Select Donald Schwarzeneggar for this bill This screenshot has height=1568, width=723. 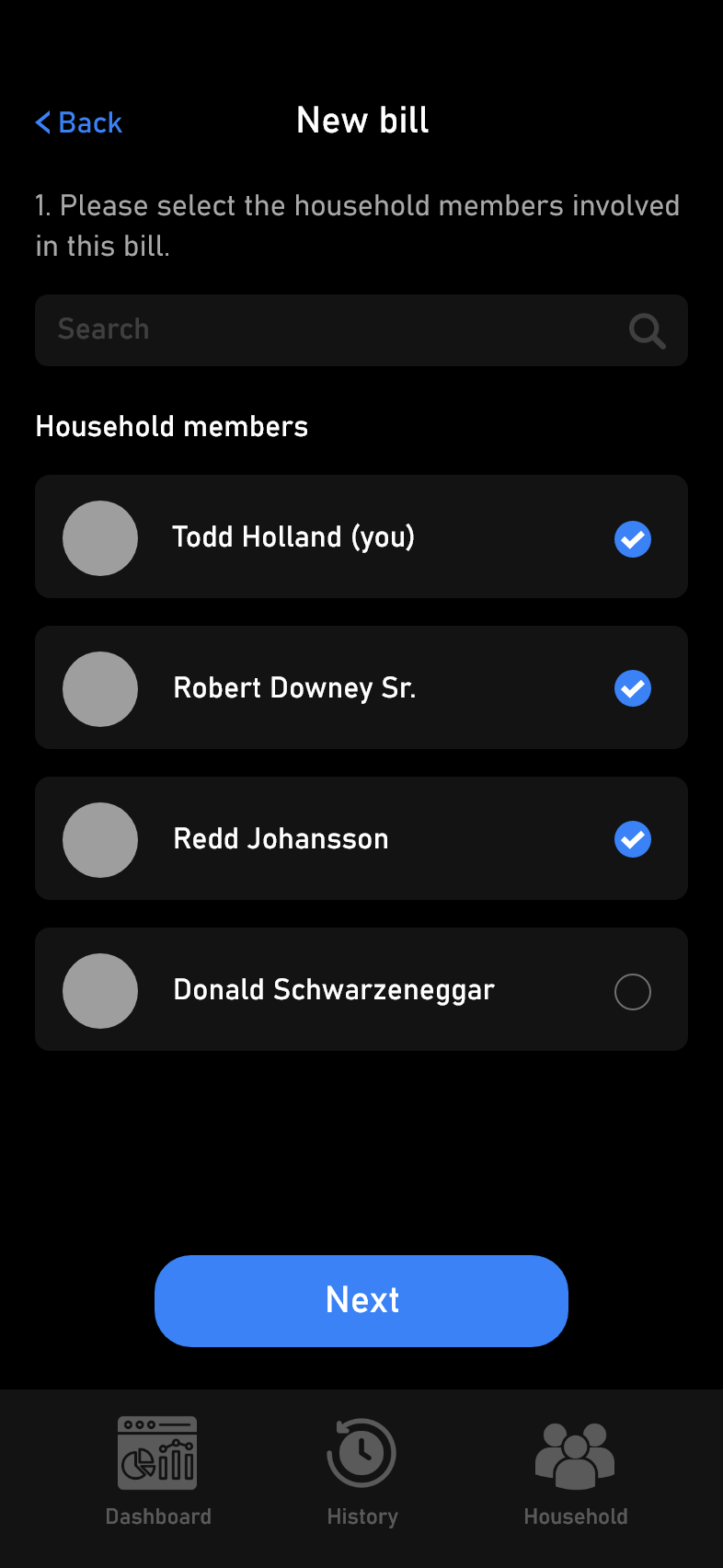(633, 991)
